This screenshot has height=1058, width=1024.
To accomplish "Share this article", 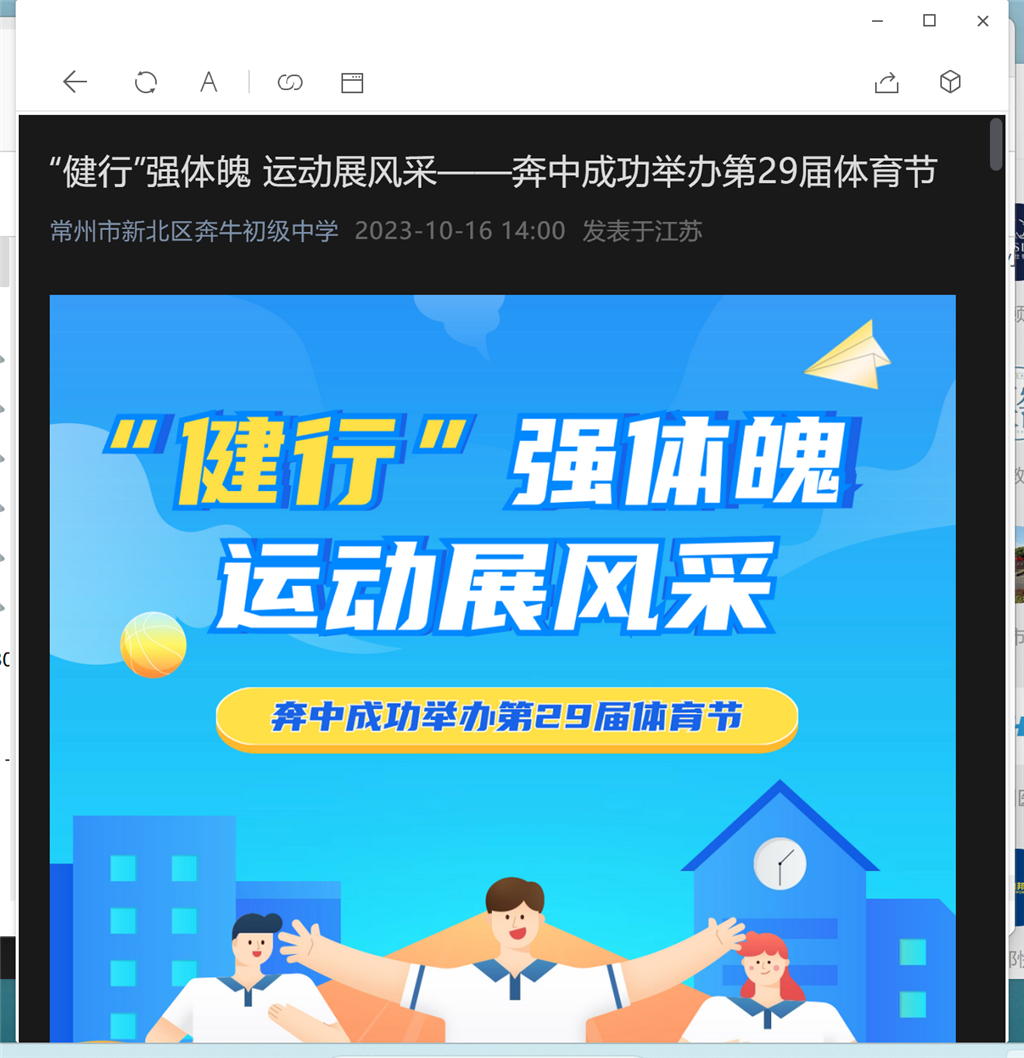I will [887, 83].
